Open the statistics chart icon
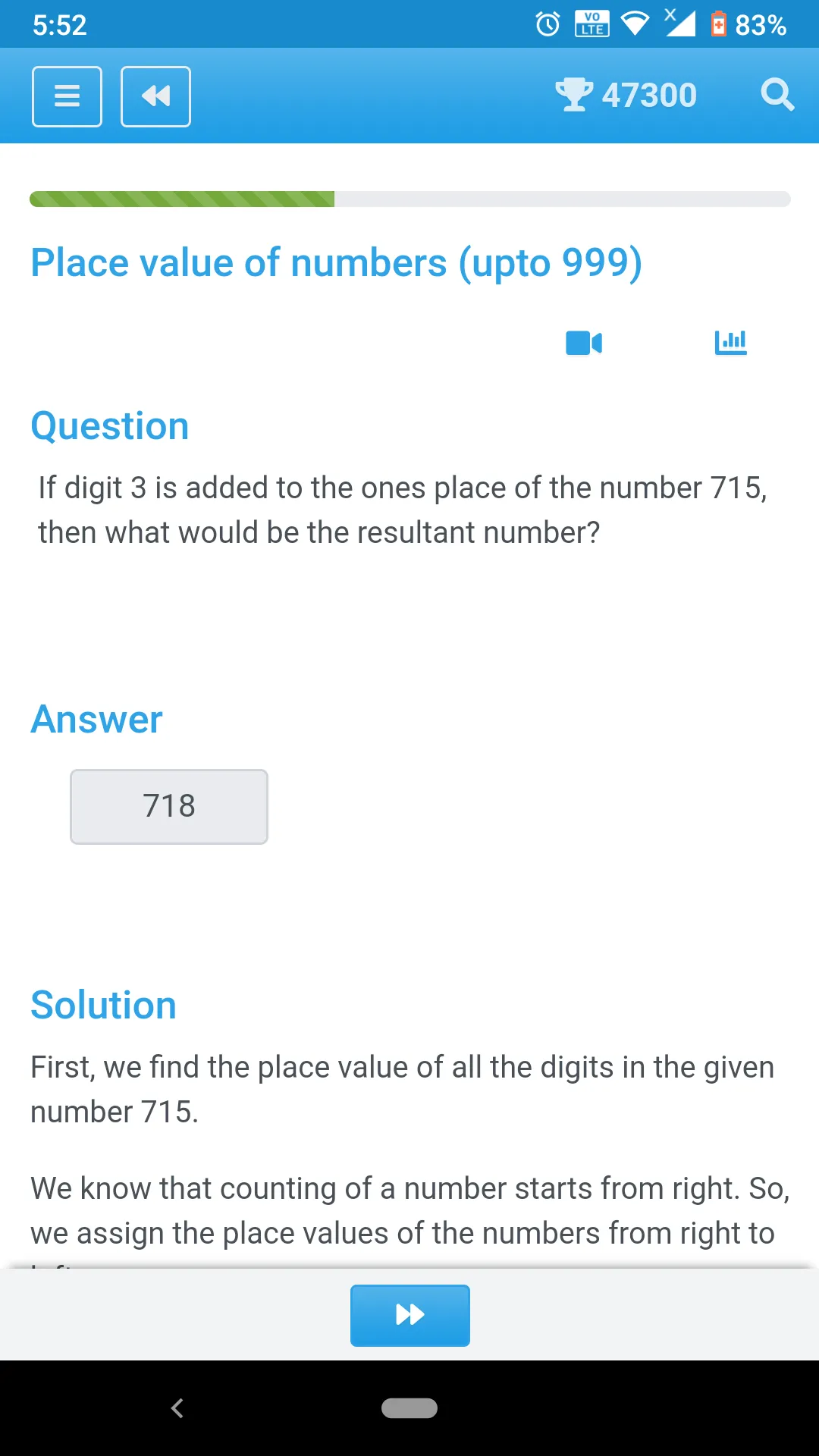The image size is (819, 1456). point(730,343)
